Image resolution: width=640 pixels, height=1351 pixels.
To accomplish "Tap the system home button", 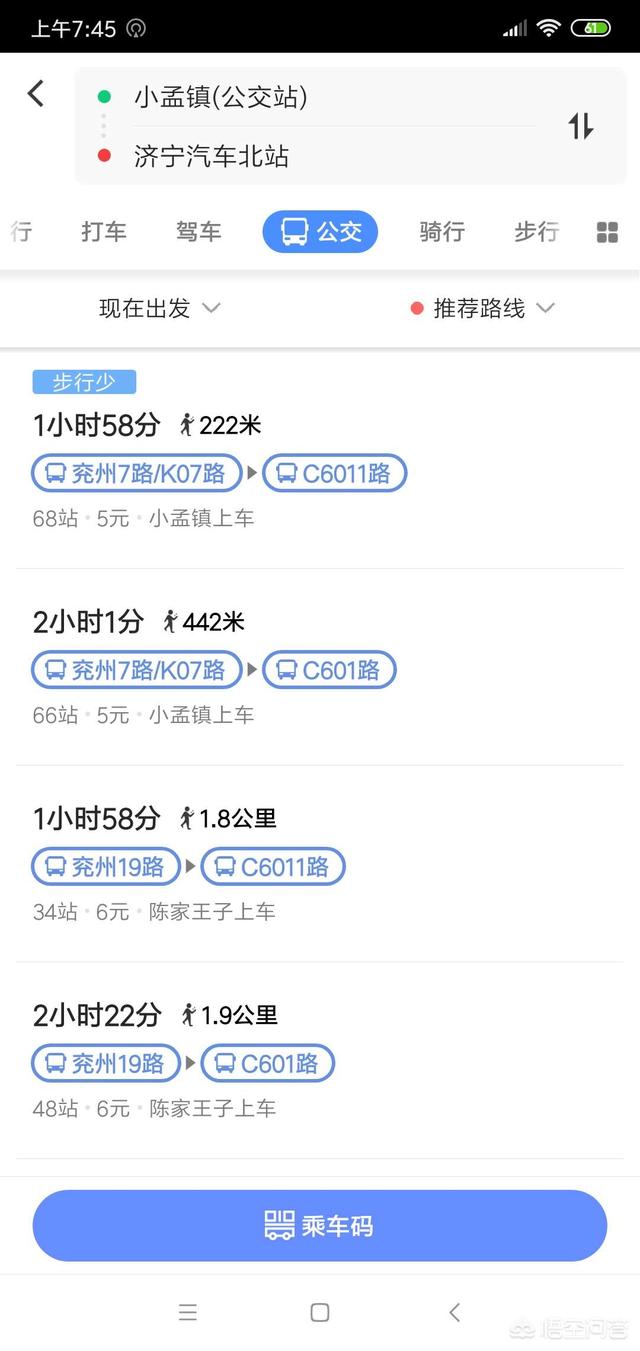I will 320,1313.
